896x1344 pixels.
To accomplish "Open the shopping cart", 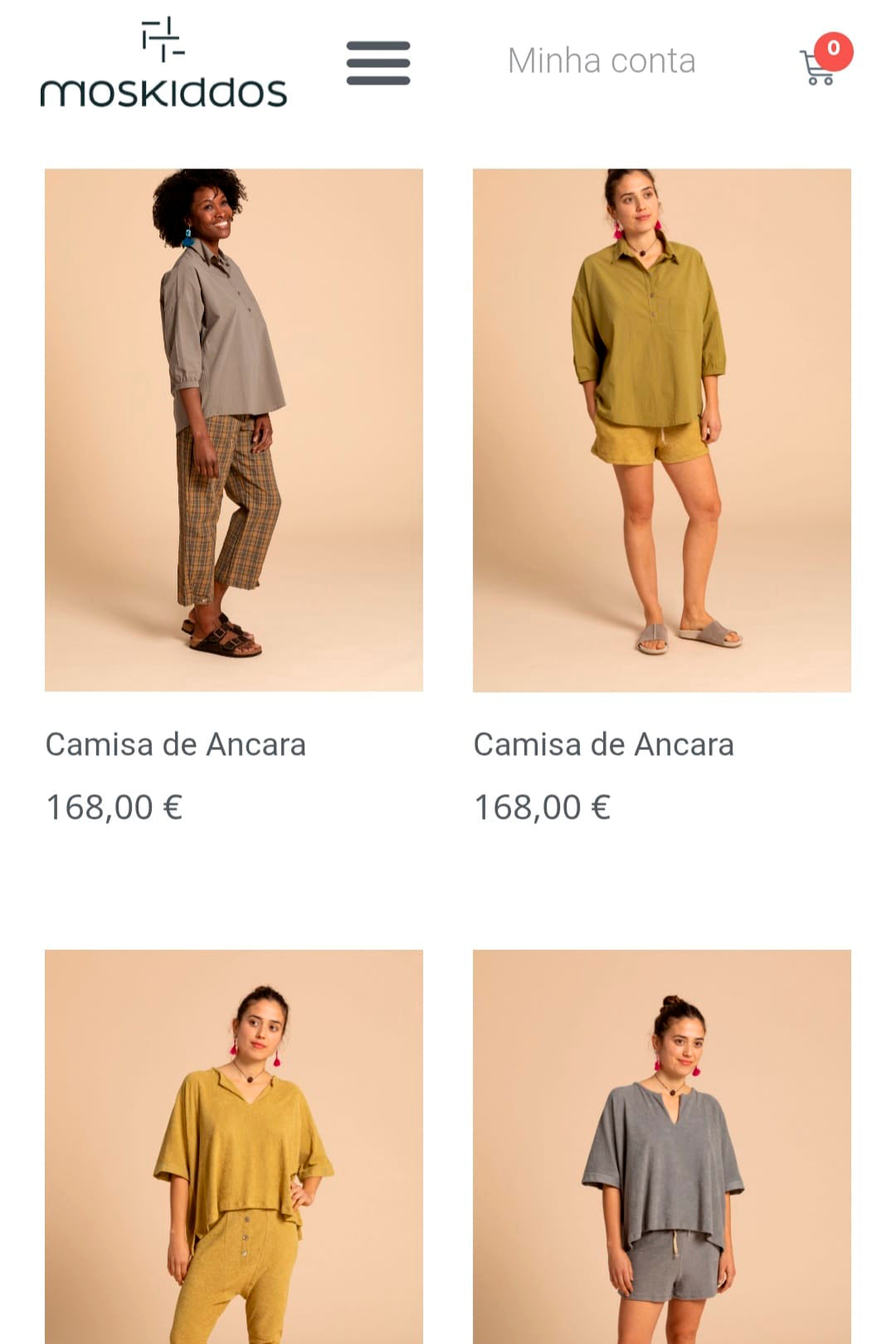I will pos(820,66).
